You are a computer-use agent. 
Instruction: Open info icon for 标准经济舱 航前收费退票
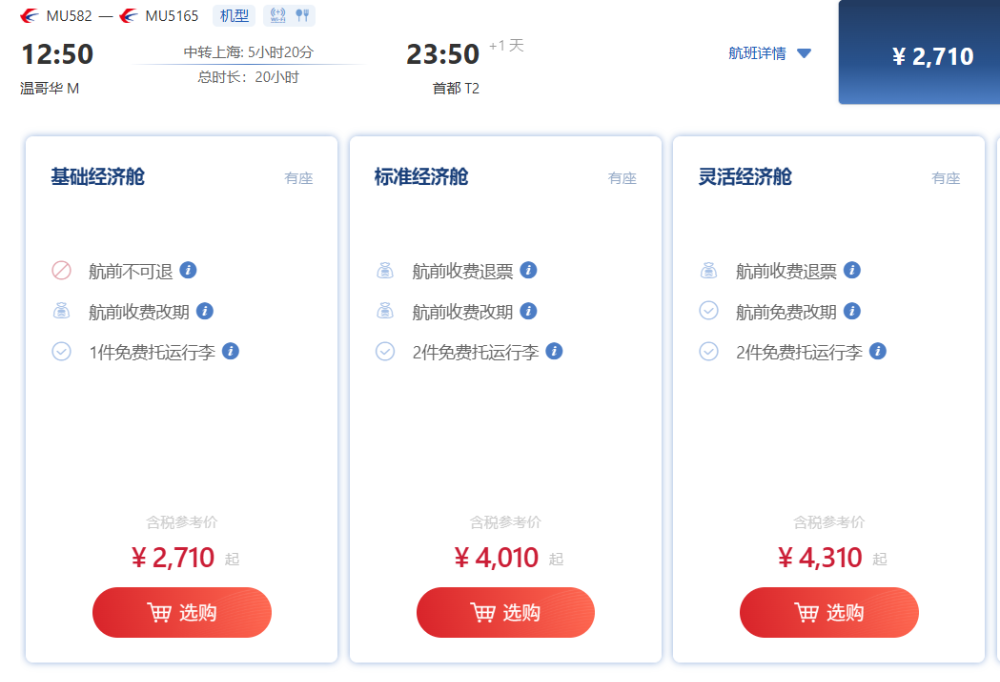pos(529,271)
